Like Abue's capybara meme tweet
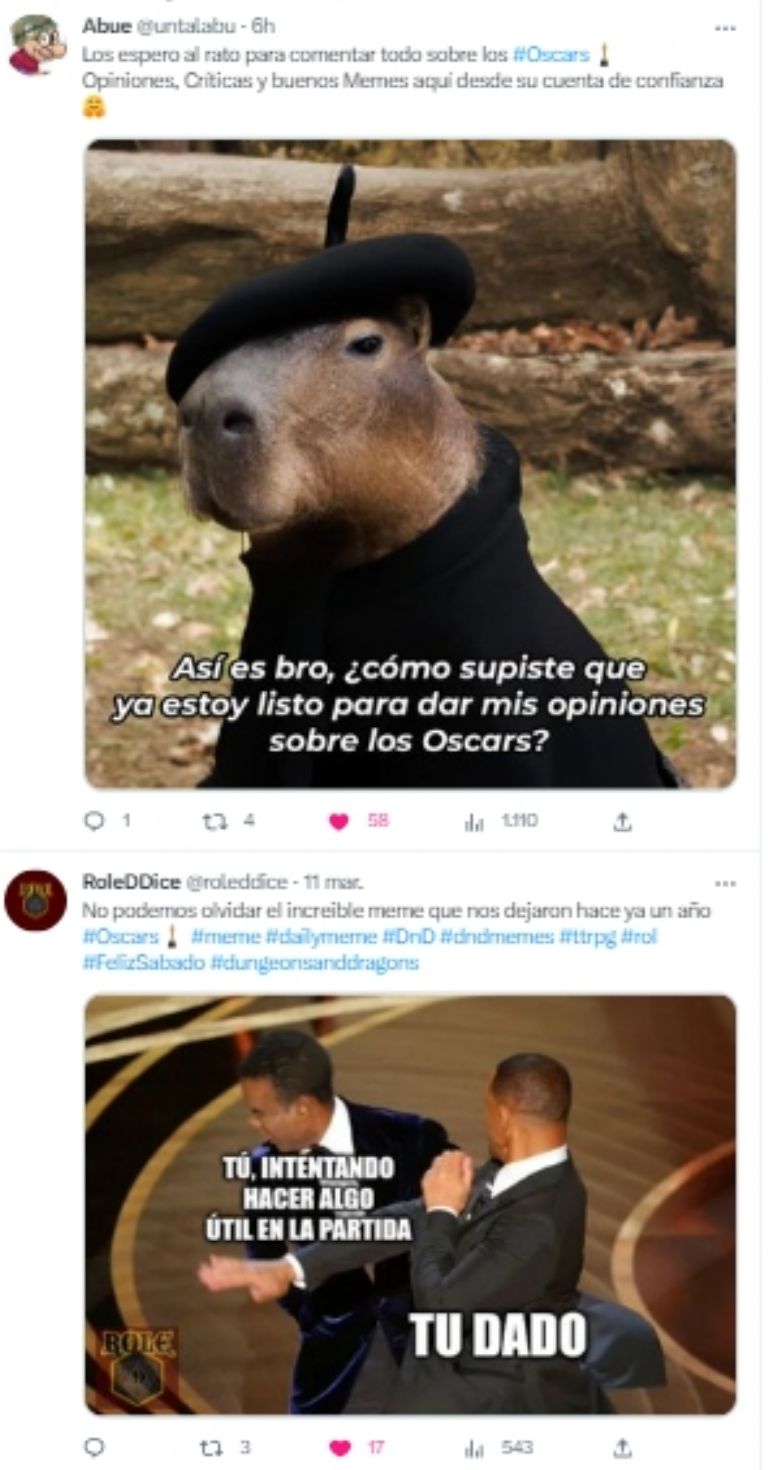Viewport: 768px width, 1470px height. pos(340,821)
